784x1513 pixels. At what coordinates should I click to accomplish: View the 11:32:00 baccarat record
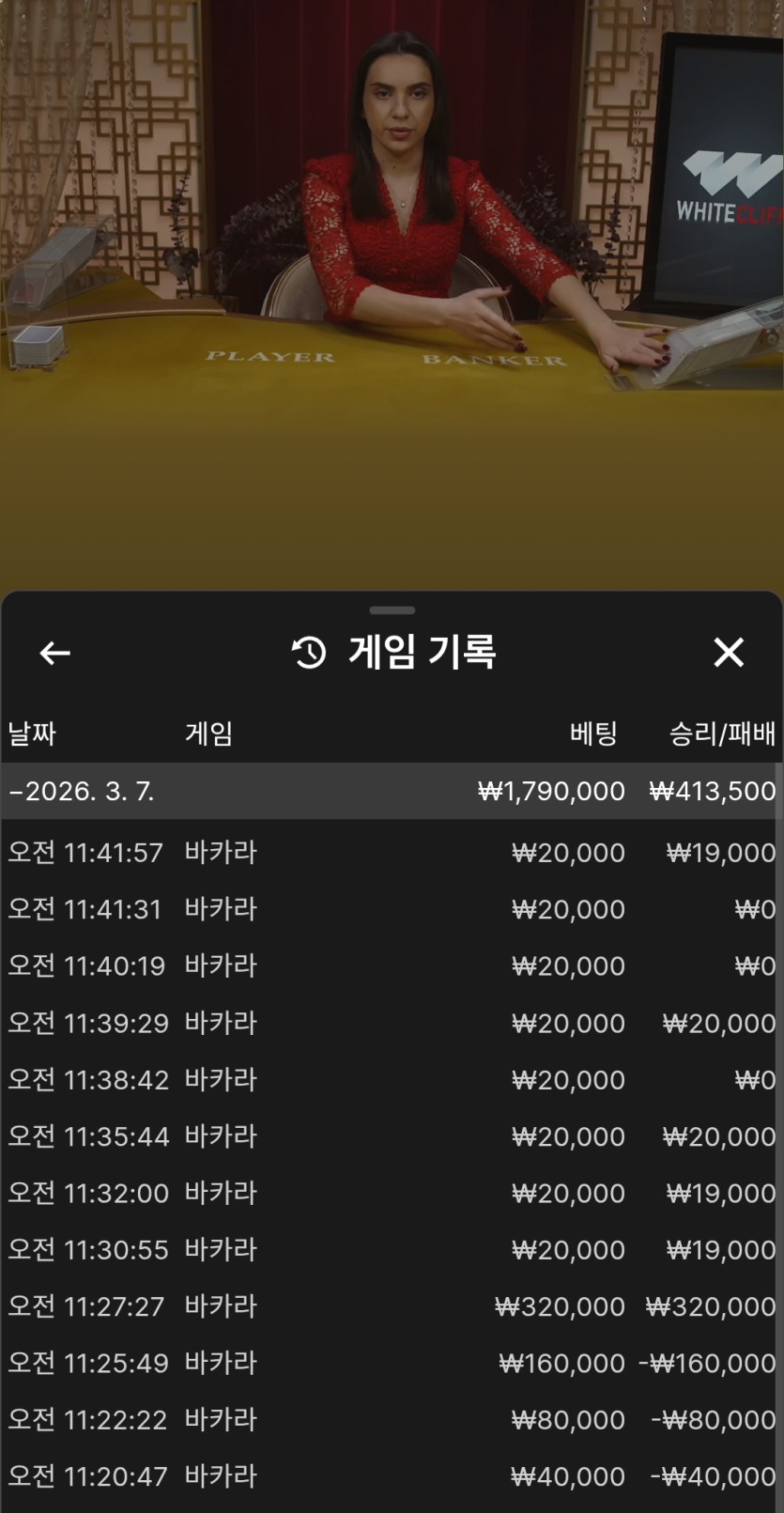tap(391, 1193)
